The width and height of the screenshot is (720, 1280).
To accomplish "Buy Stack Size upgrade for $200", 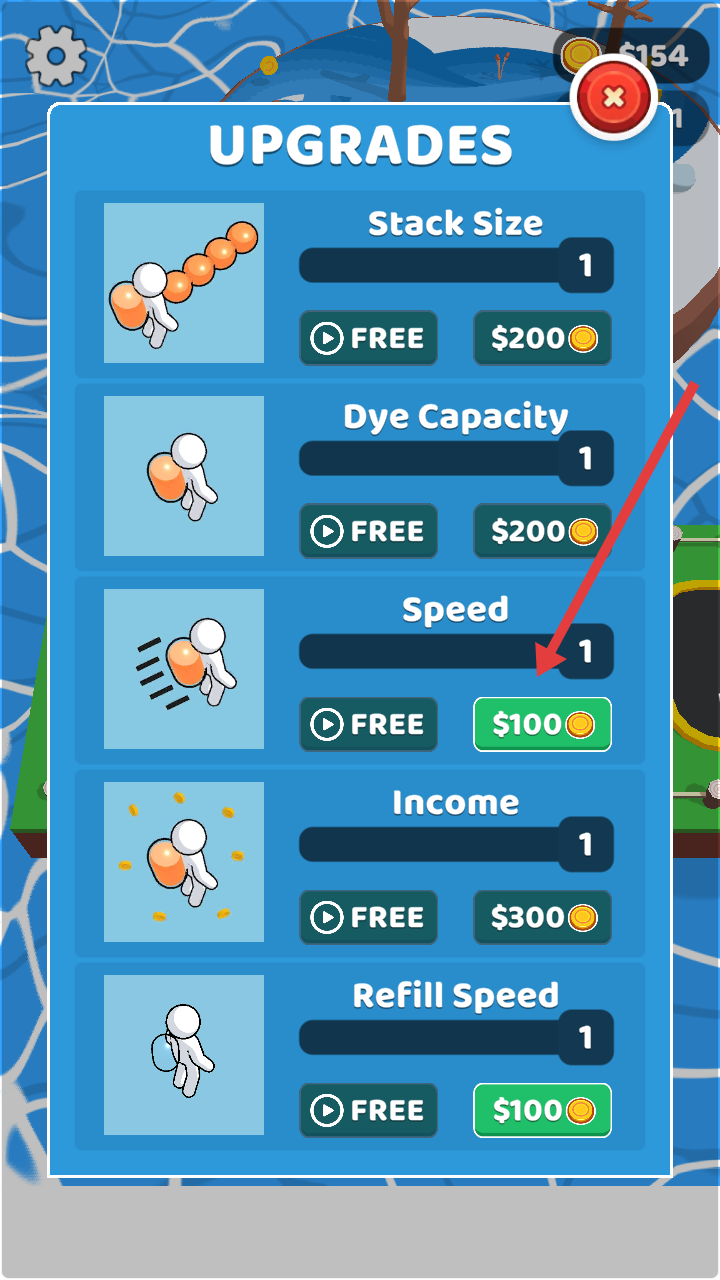I will tap(542, 339).
